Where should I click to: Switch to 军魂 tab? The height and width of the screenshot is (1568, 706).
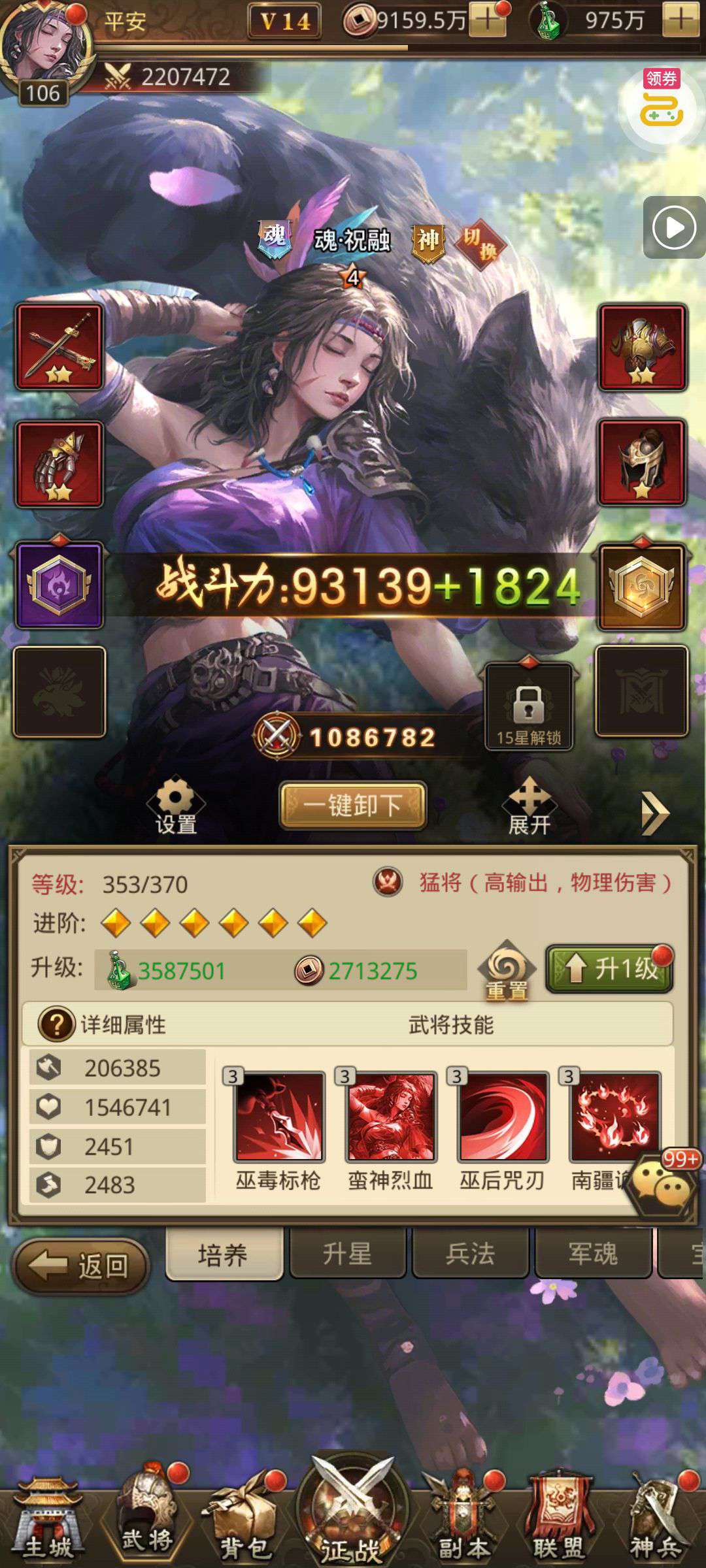click(592, 1254)
